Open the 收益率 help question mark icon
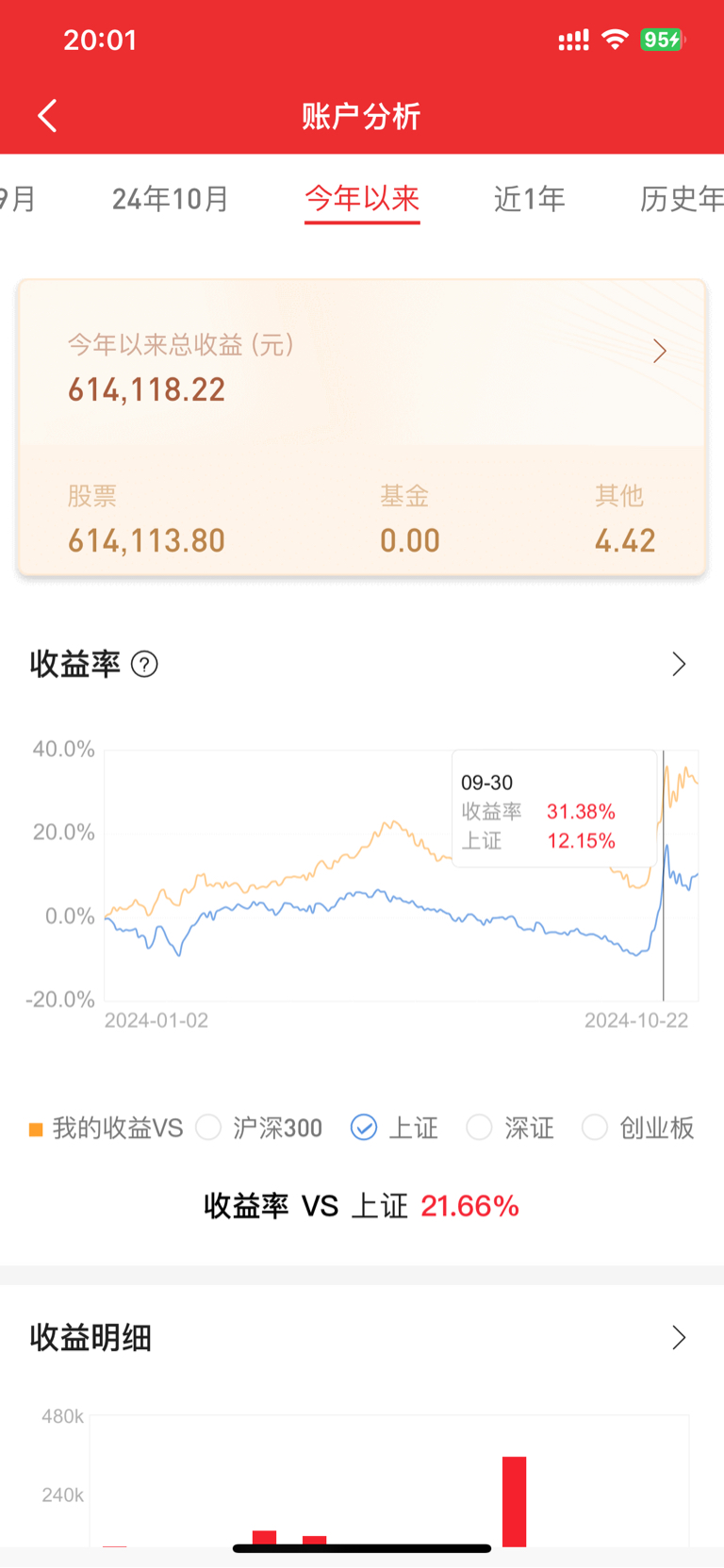Viewport: 724px width, 1568px height. tap(143, 666)
